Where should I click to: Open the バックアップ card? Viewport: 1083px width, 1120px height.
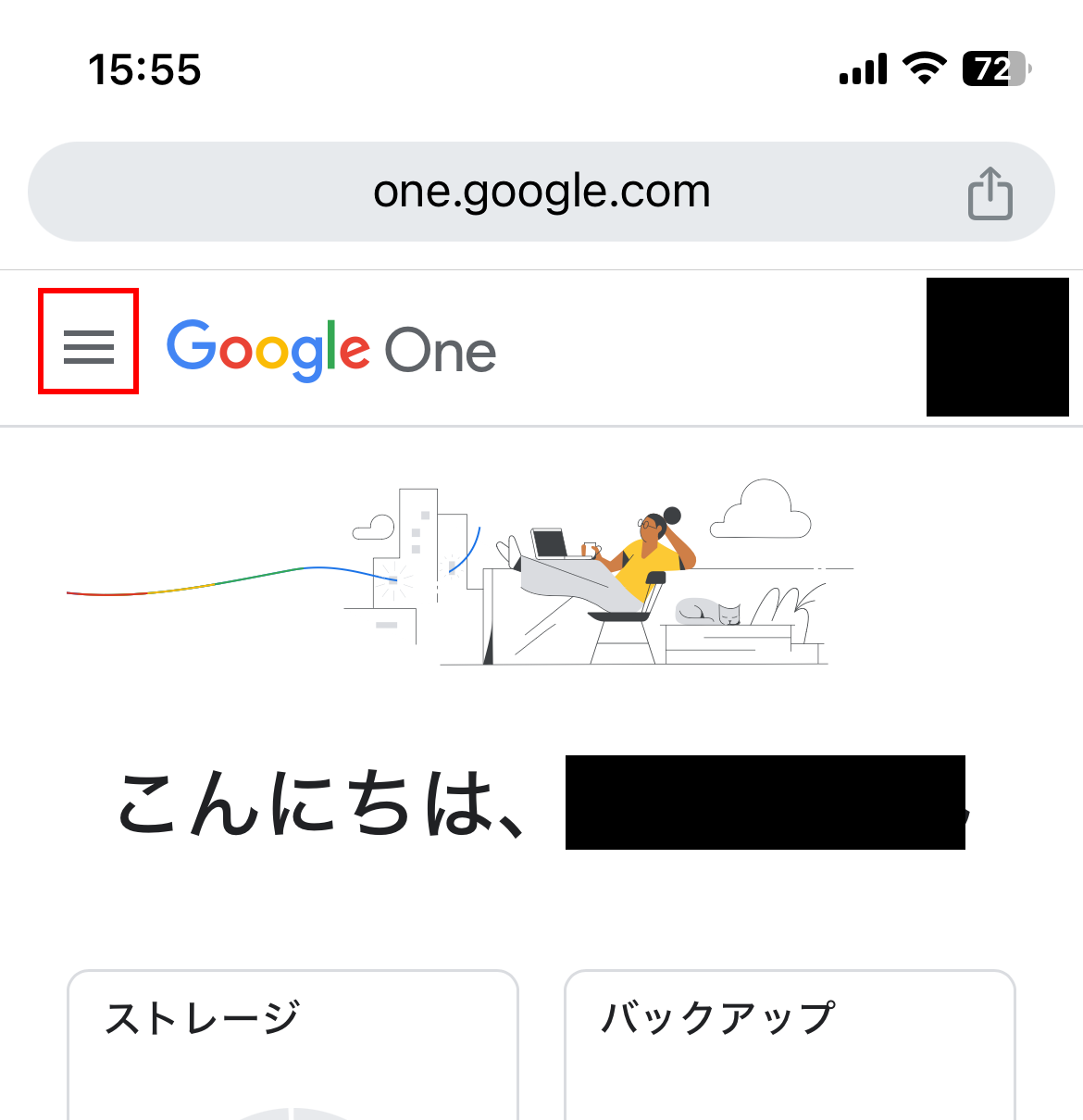coord(790,1045)
